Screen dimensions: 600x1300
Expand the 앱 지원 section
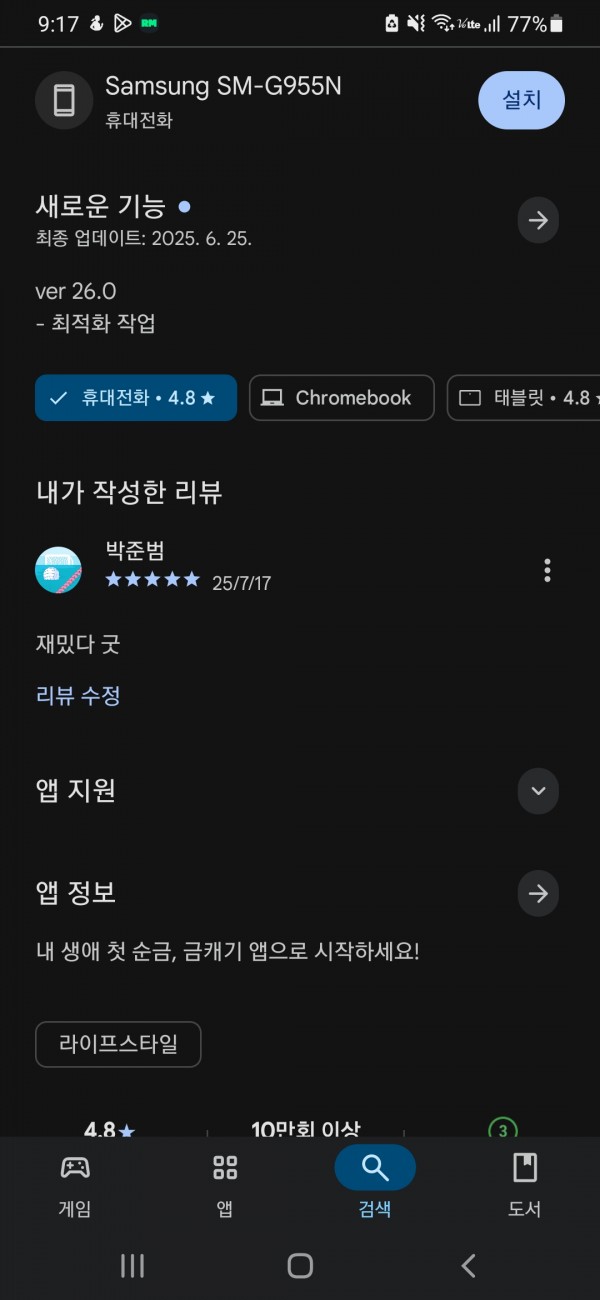tap(538, 790)
